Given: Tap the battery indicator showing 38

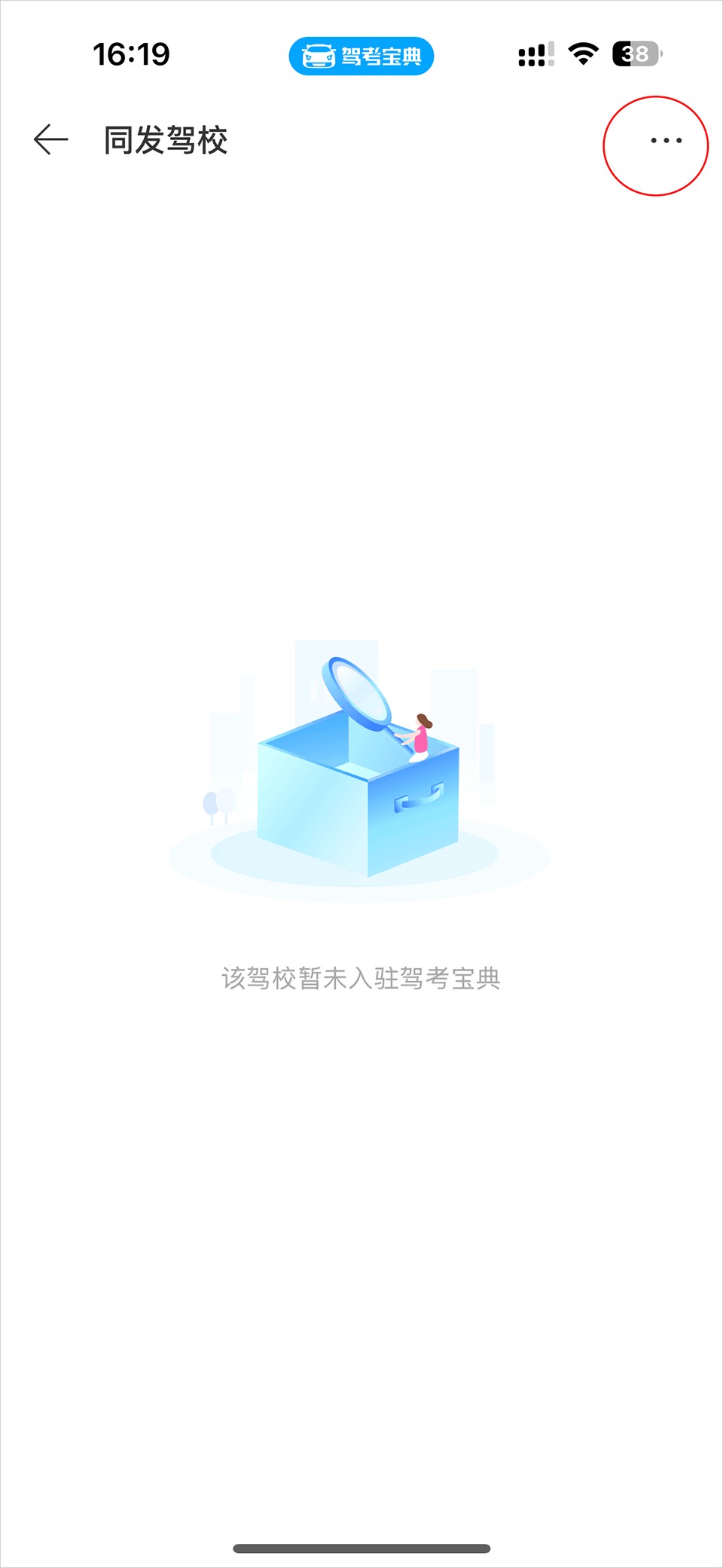Looking at the screenshot, I should click(636, 54).
